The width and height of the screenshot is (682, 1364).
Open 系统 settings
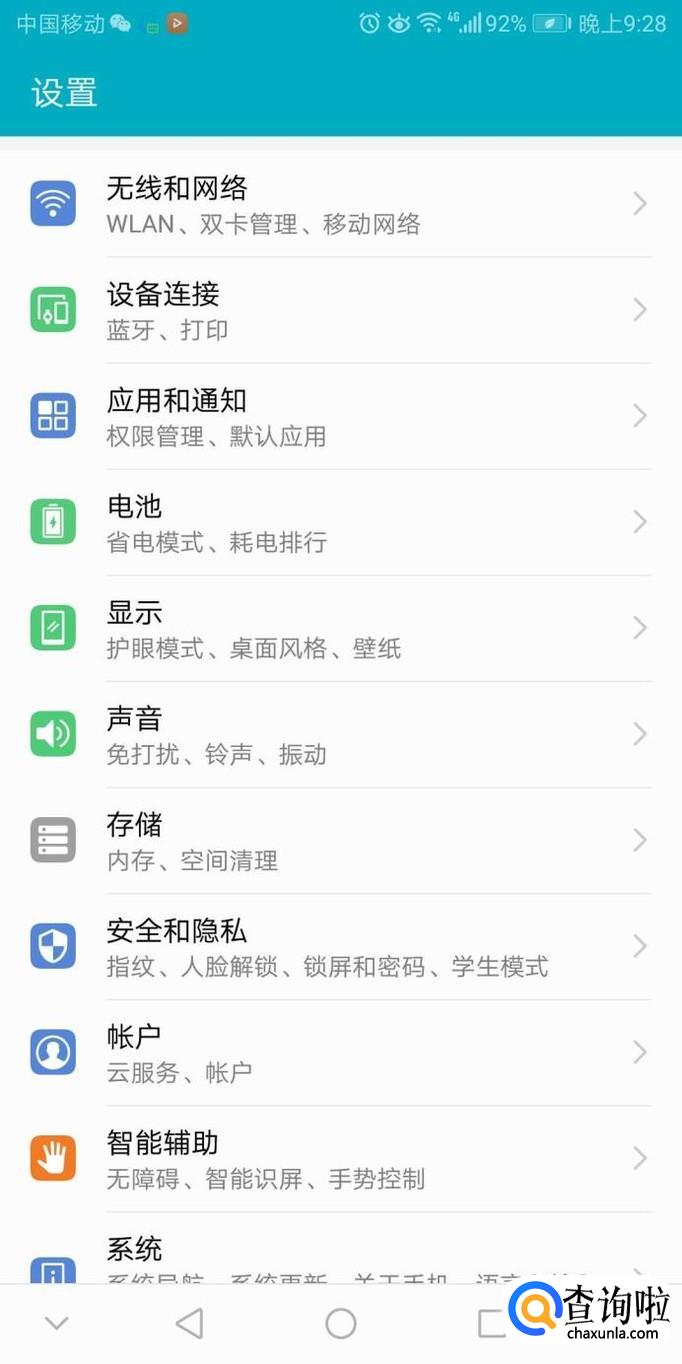pos(300,1254)
